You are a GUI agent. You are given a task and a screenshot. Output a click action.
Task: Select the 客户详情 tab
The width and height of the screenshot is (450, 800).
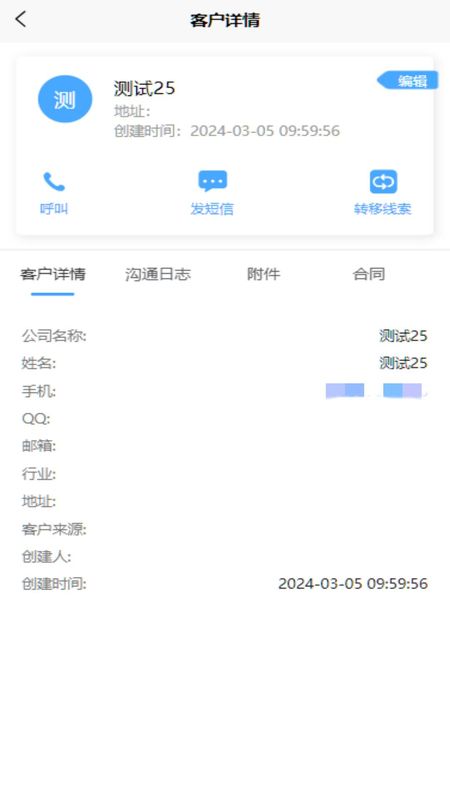pos(53,274)
